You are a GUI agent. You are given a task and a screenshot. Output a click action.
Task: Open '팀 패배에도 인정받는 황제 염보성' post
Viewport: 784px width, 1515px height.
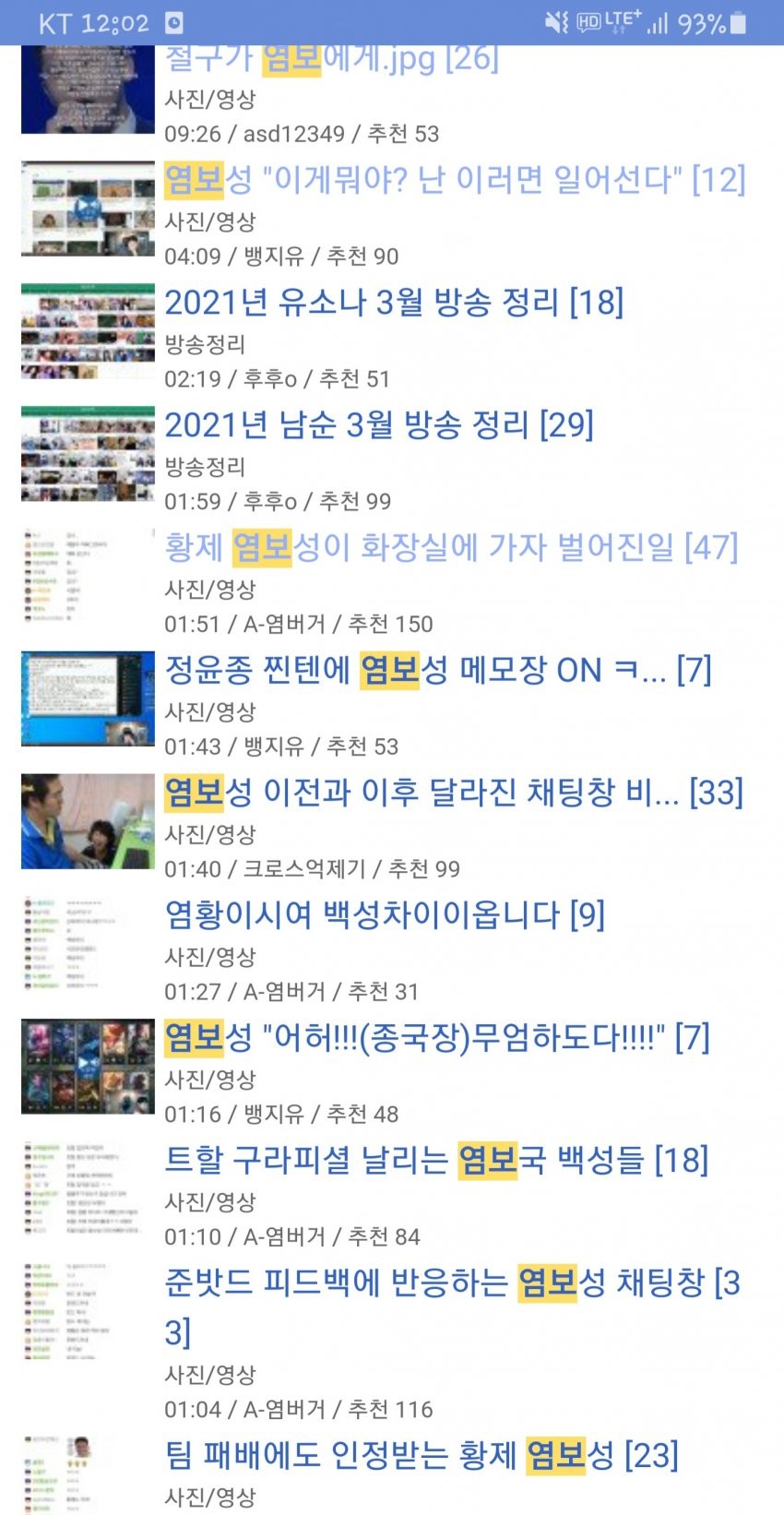[421, 1456]
